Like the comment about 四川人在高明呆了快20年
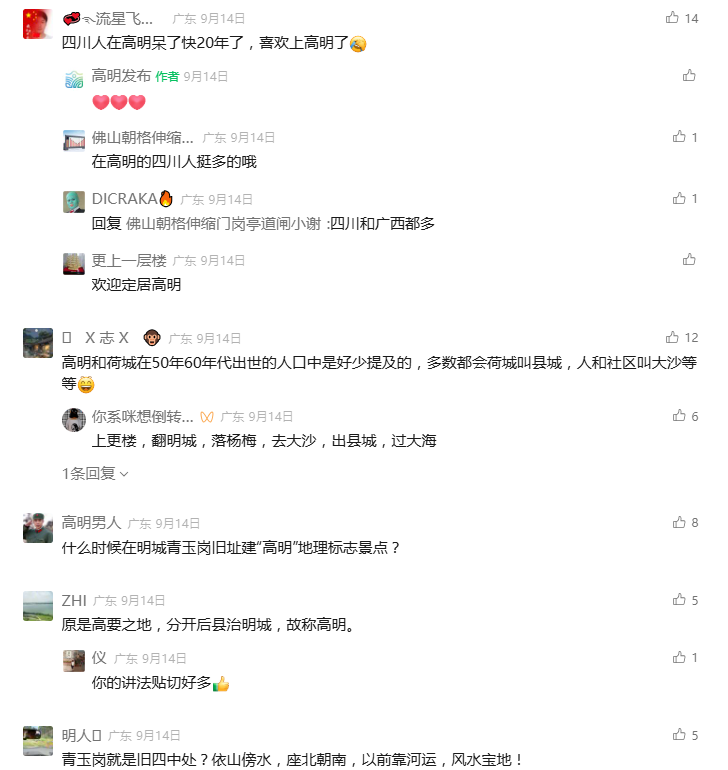 pos(672,18)
